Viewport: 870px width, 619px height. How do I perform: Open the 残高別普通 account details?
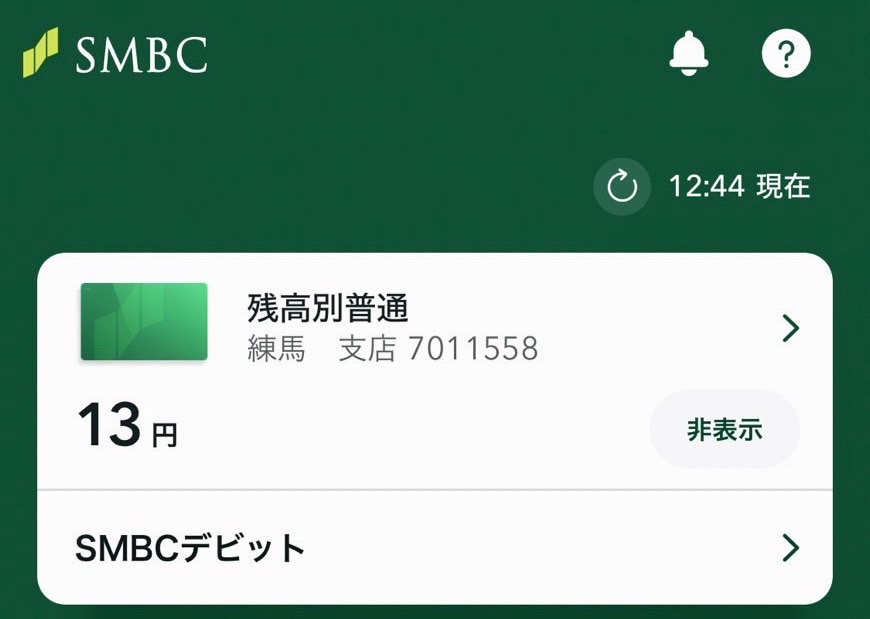click(x=790, y=328)
